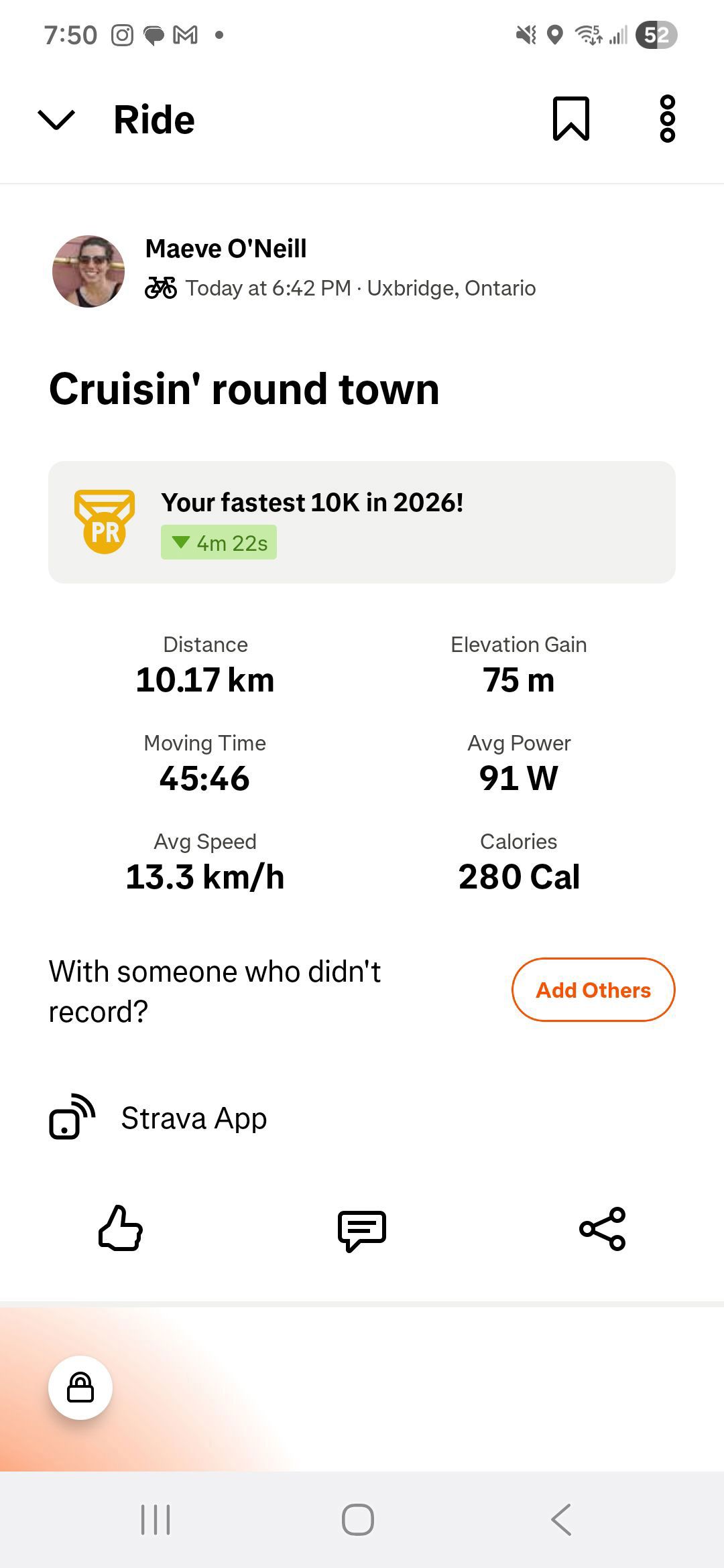
Task: Go back using system navigation bar
Action: (561, 1519)
